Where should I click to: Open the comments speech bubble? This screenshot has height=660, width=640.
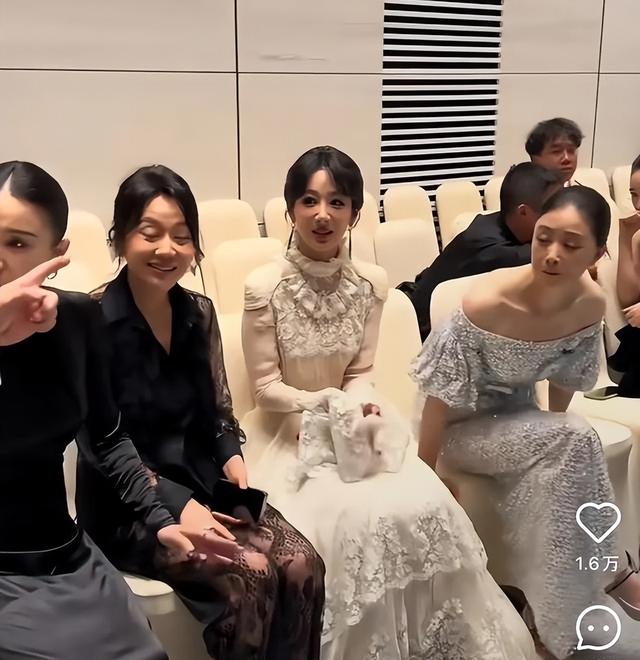tap(598, 627)
